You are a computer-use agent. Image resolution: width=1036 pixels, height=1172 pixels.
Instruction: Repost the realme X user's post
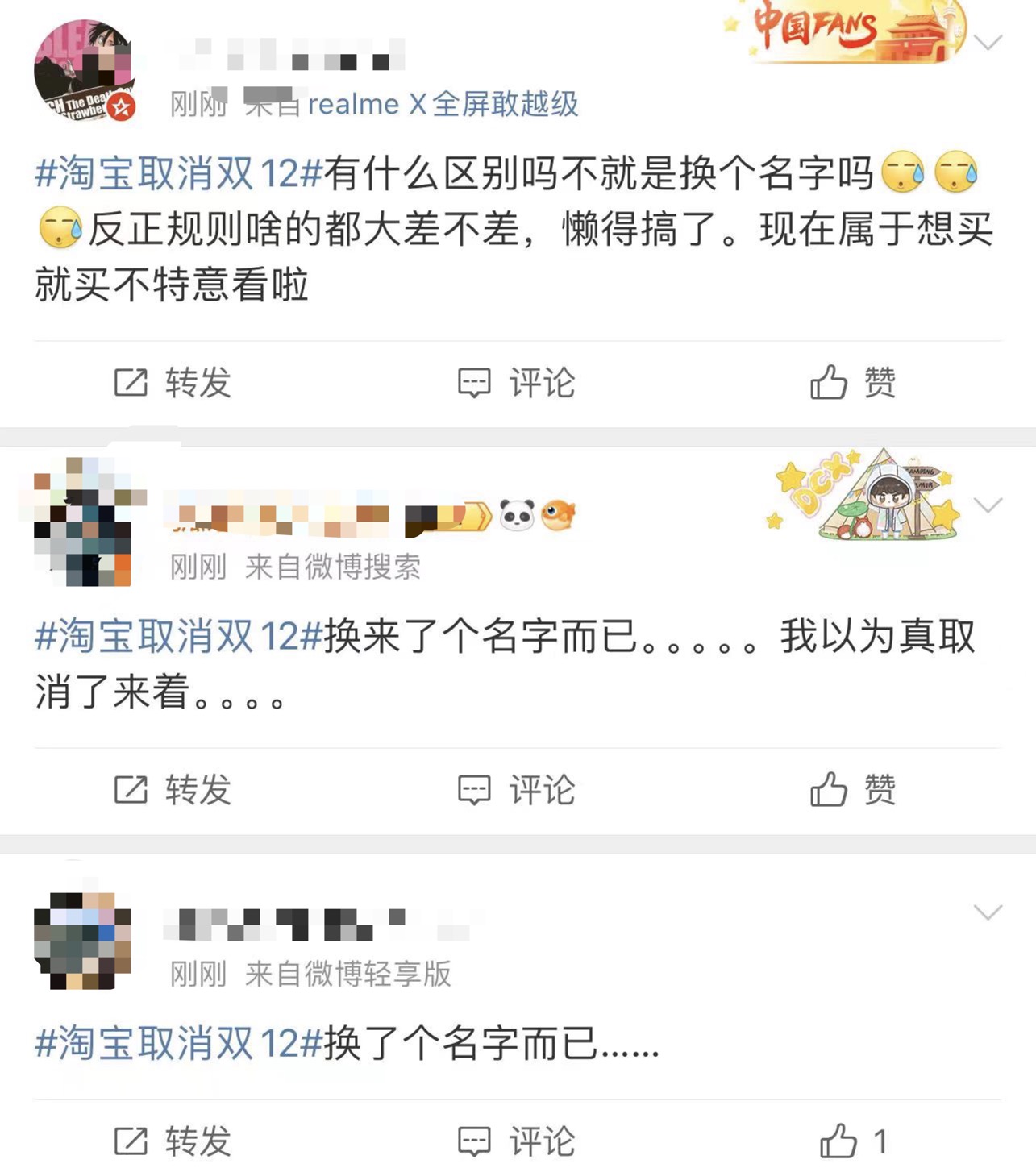coord(173,383)
